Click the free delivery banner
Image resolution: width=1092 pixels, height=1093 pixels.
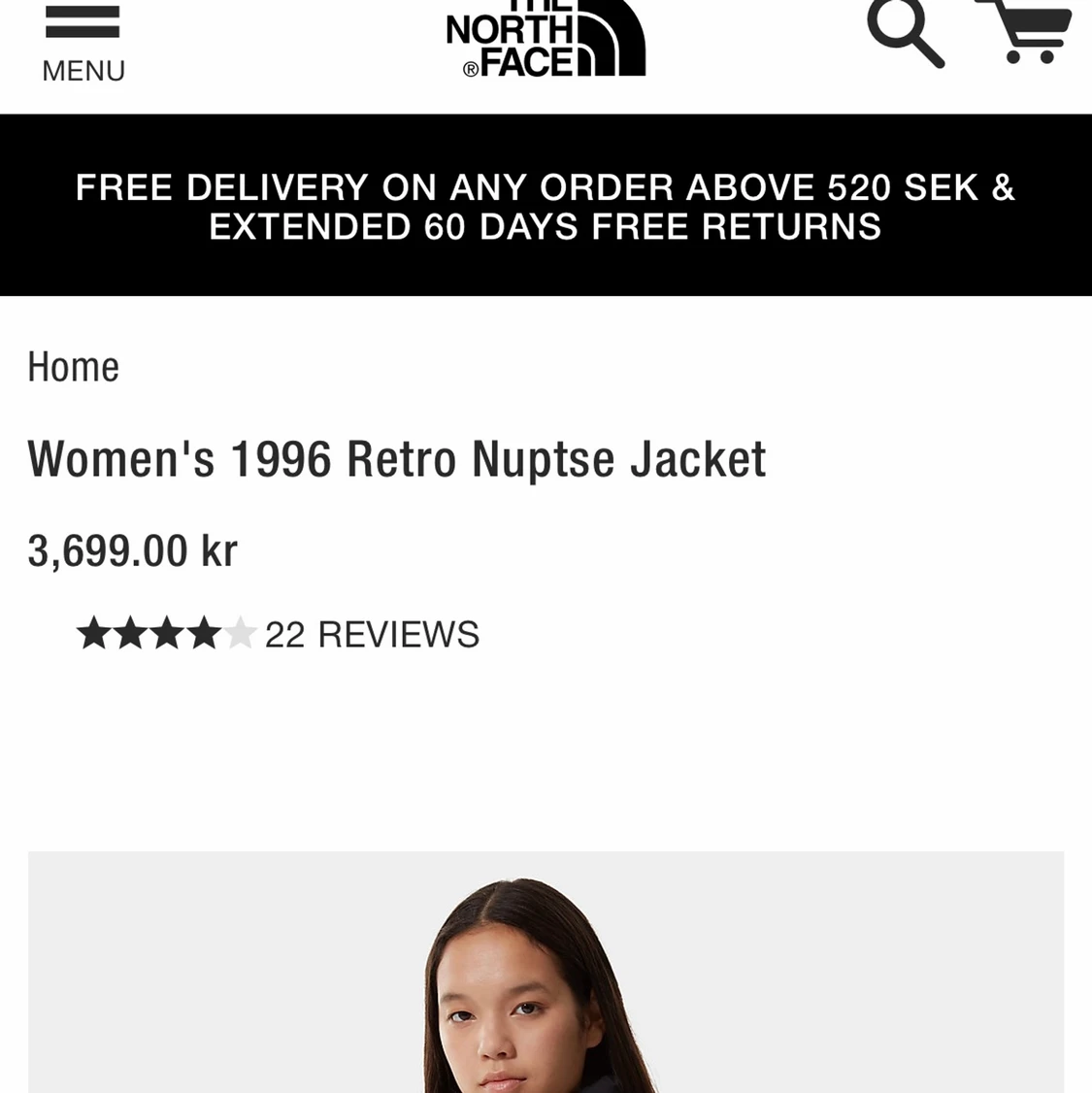545,205
